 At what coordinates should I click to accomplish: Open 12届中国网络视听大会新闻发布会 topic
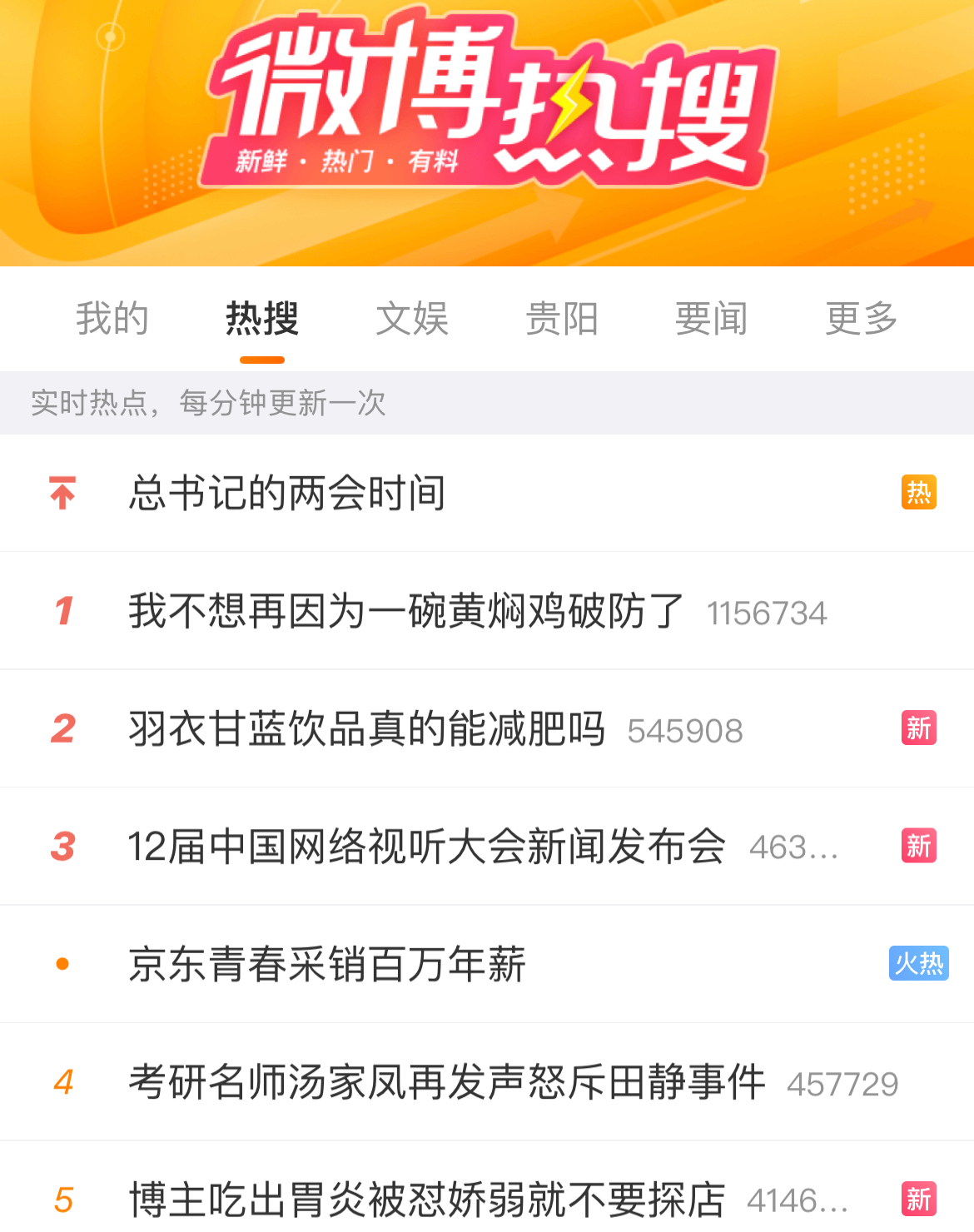click(x=426, y=847)
